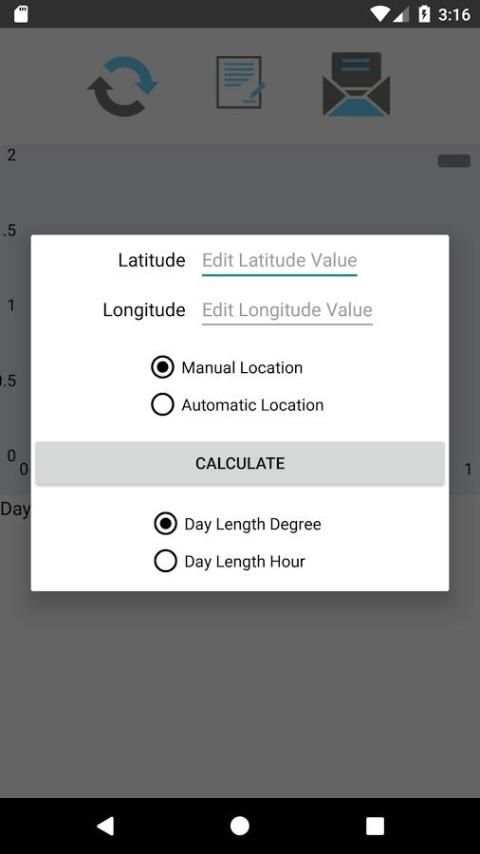Choose Day Length Hour
480x854 pixels.
[229, 561]
